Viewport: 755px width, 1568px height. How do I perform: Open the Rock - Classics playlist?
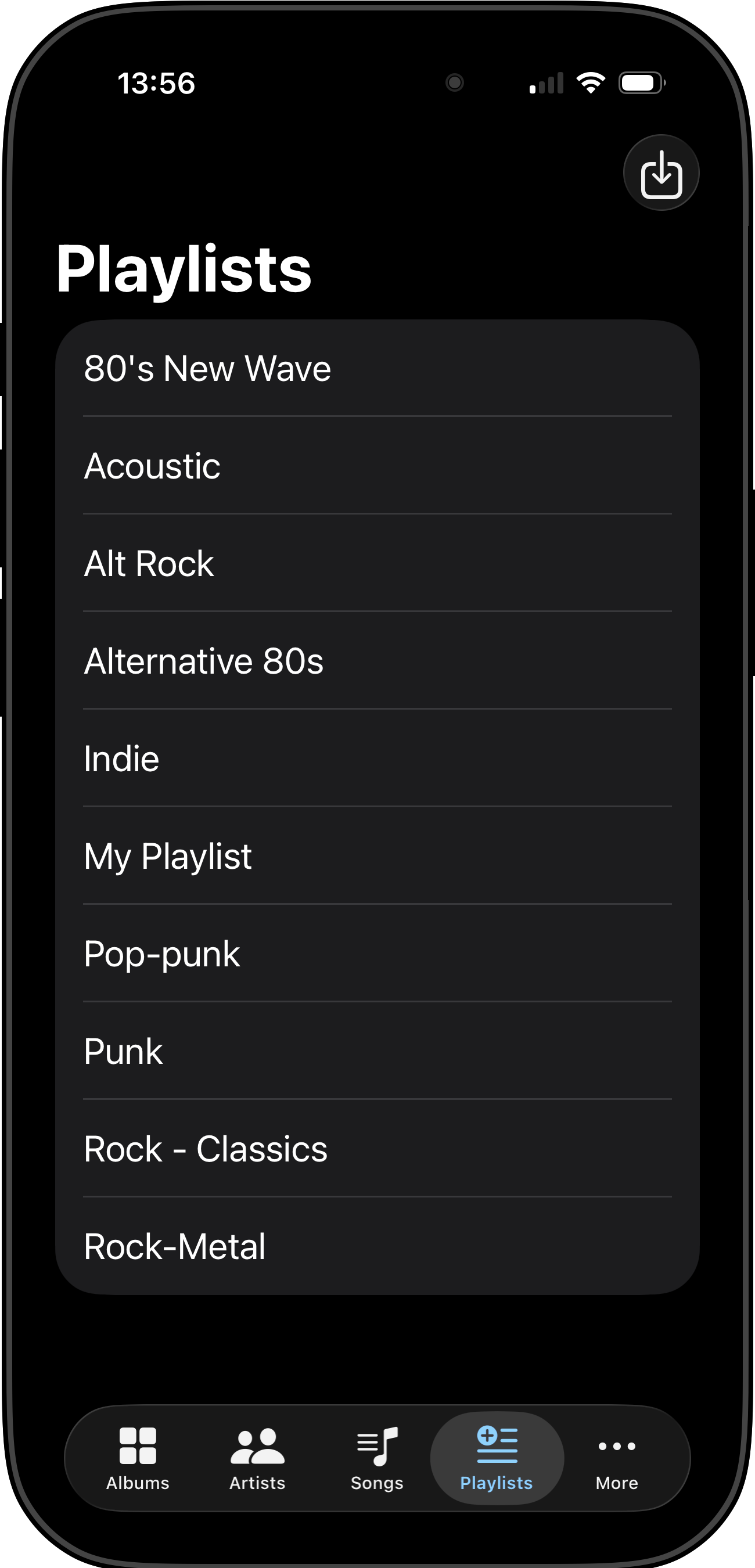coord(378,1149)
